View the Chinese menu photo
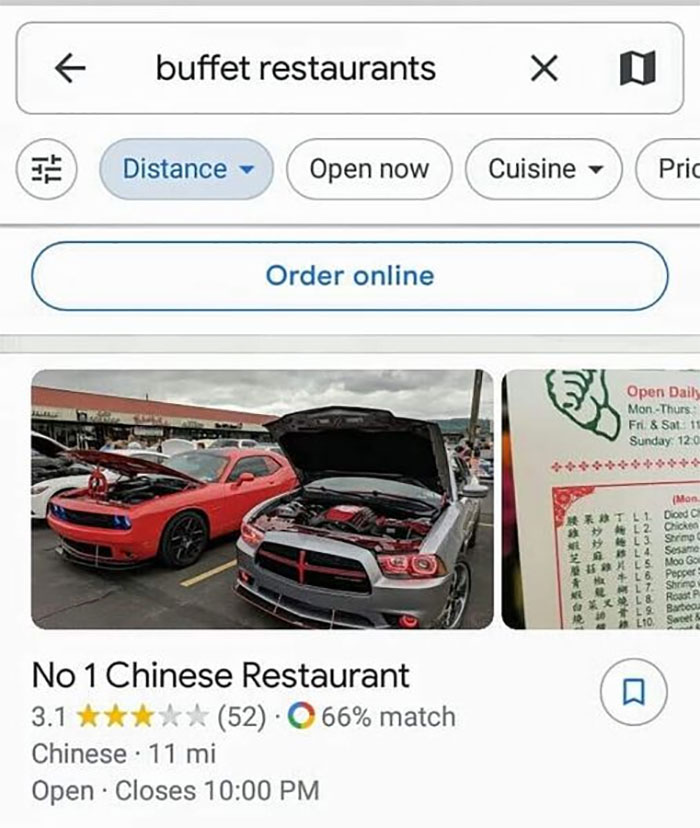This screenshot has height=828, width=700. click(x=602, y=499)
